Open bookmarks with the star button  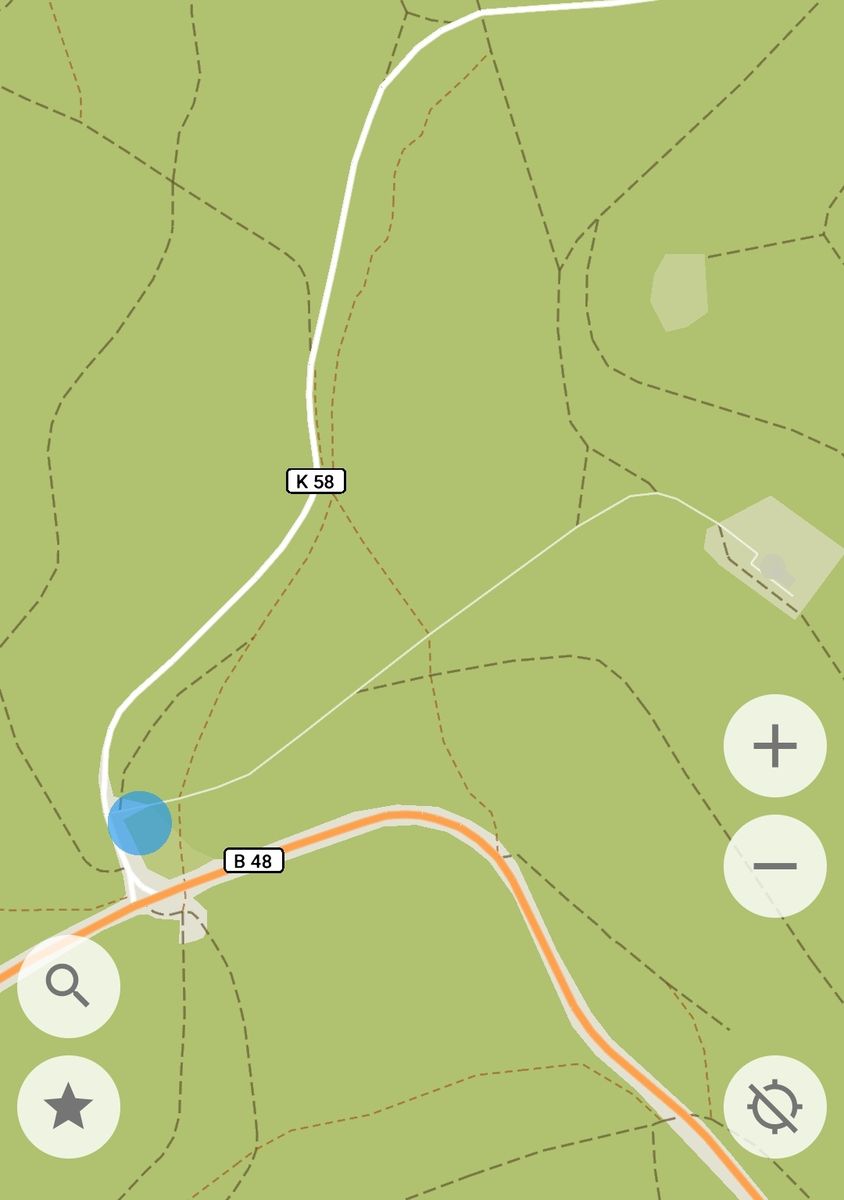(69, 1107)
